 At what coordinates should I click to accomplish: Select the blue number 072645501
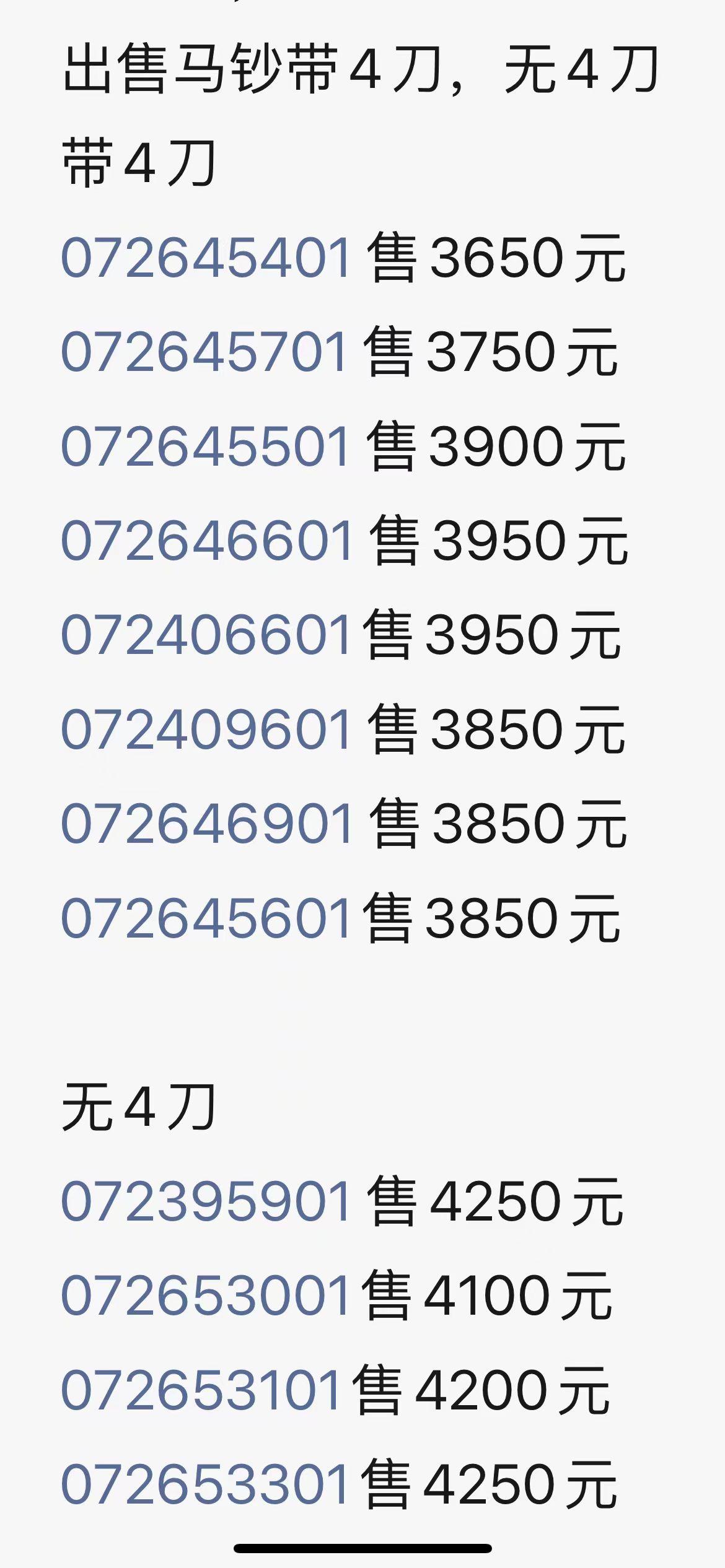[206, 446]
